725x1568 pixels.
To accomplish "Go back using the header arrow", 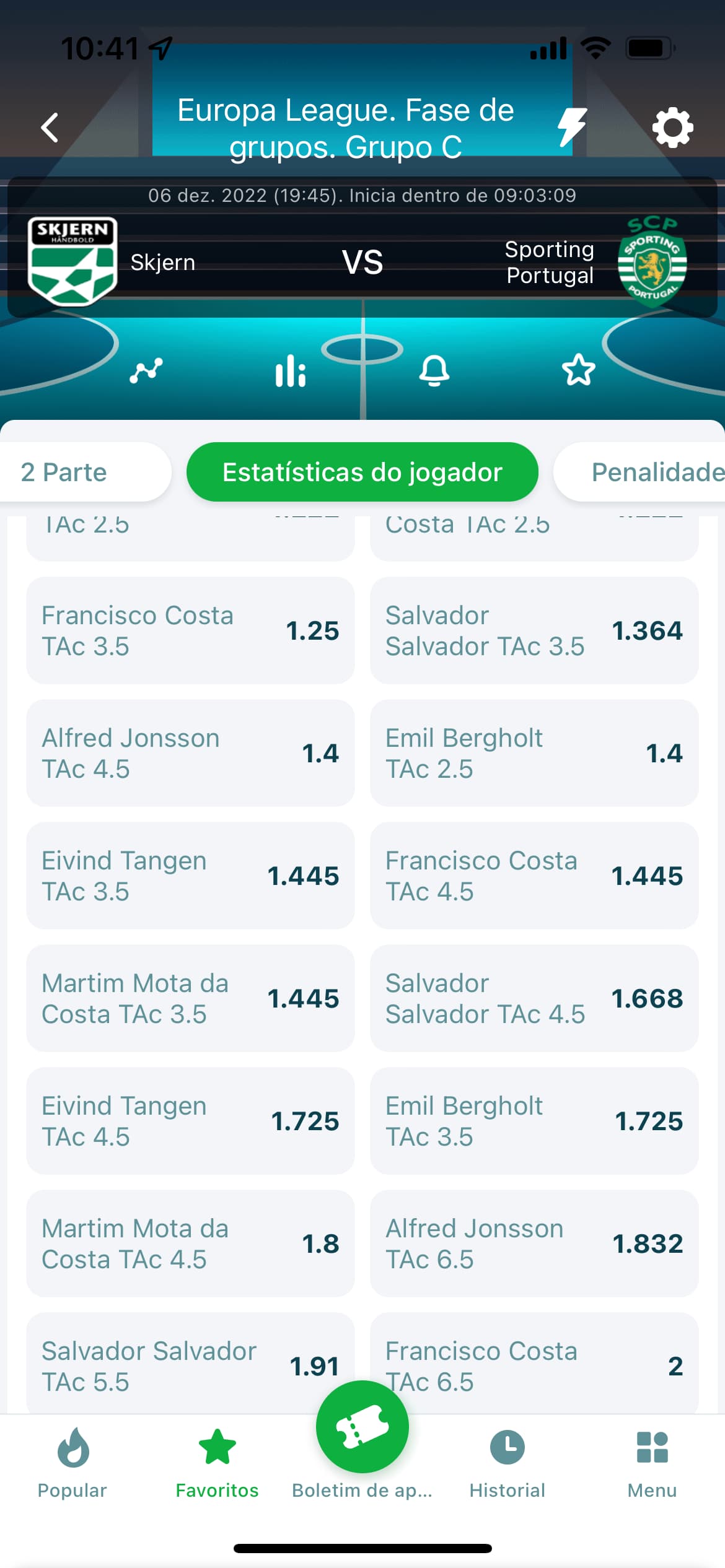I will [50, 128].
